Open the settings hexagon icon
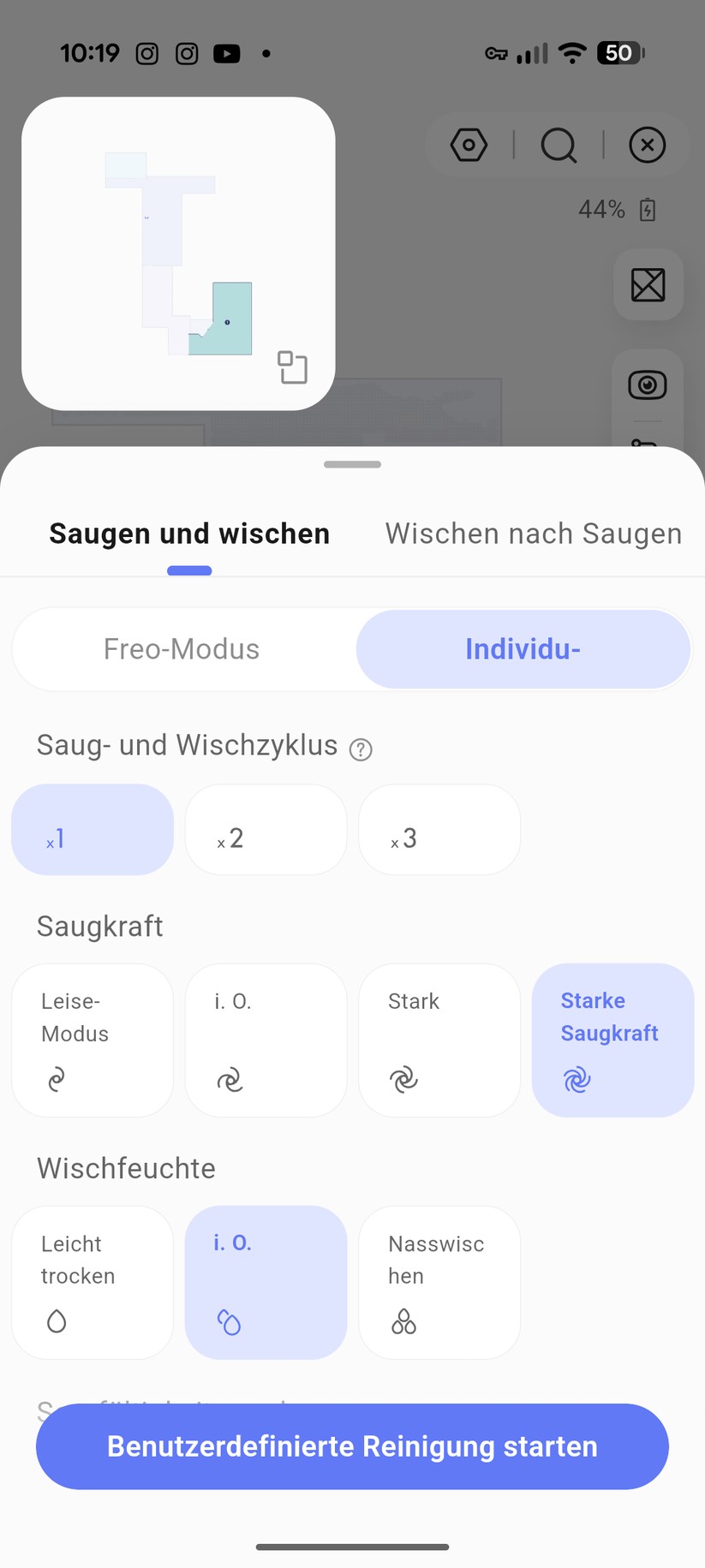Viewport: 705px width, 1568px height. (469, 145)
